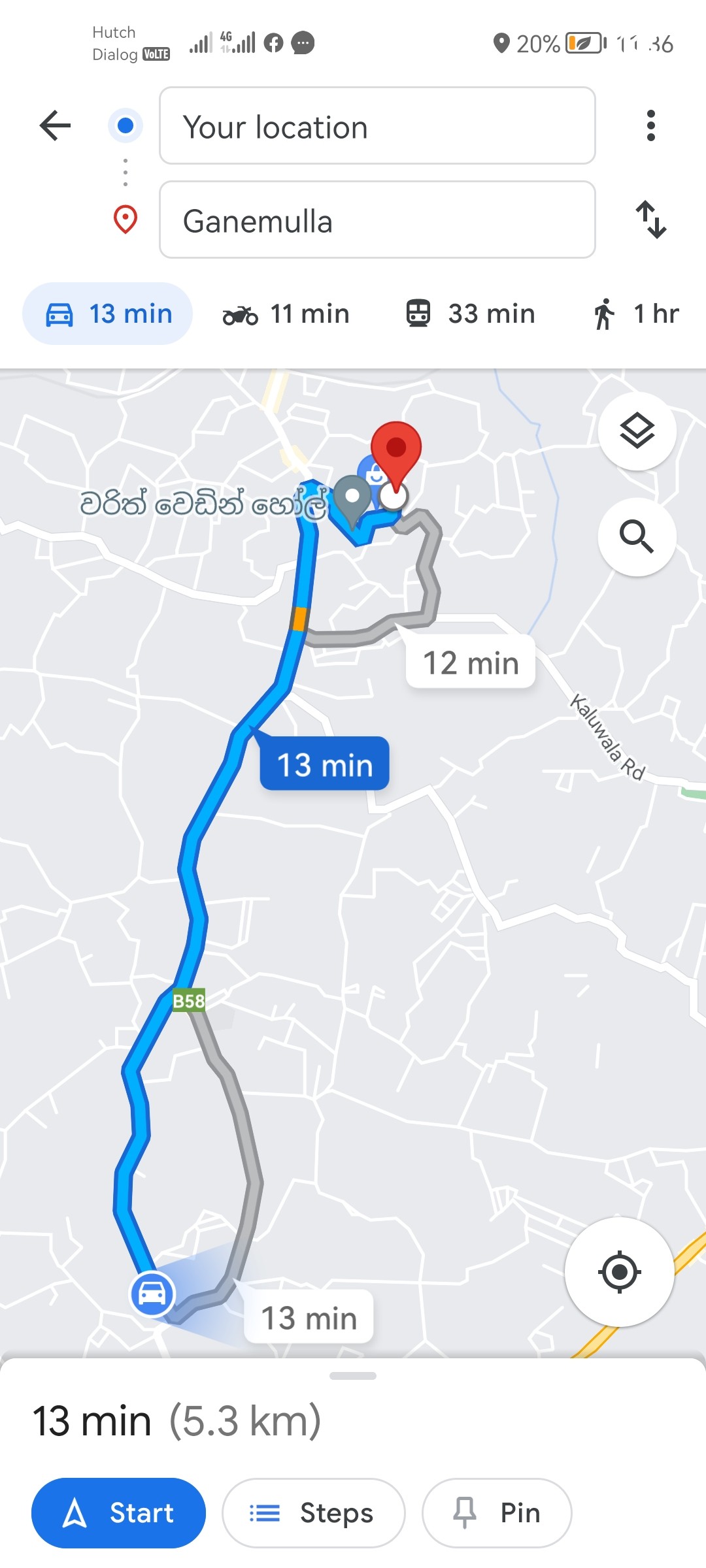Change the Ganemulla destination field
The image size is (706, 1568).
(377, 220)
